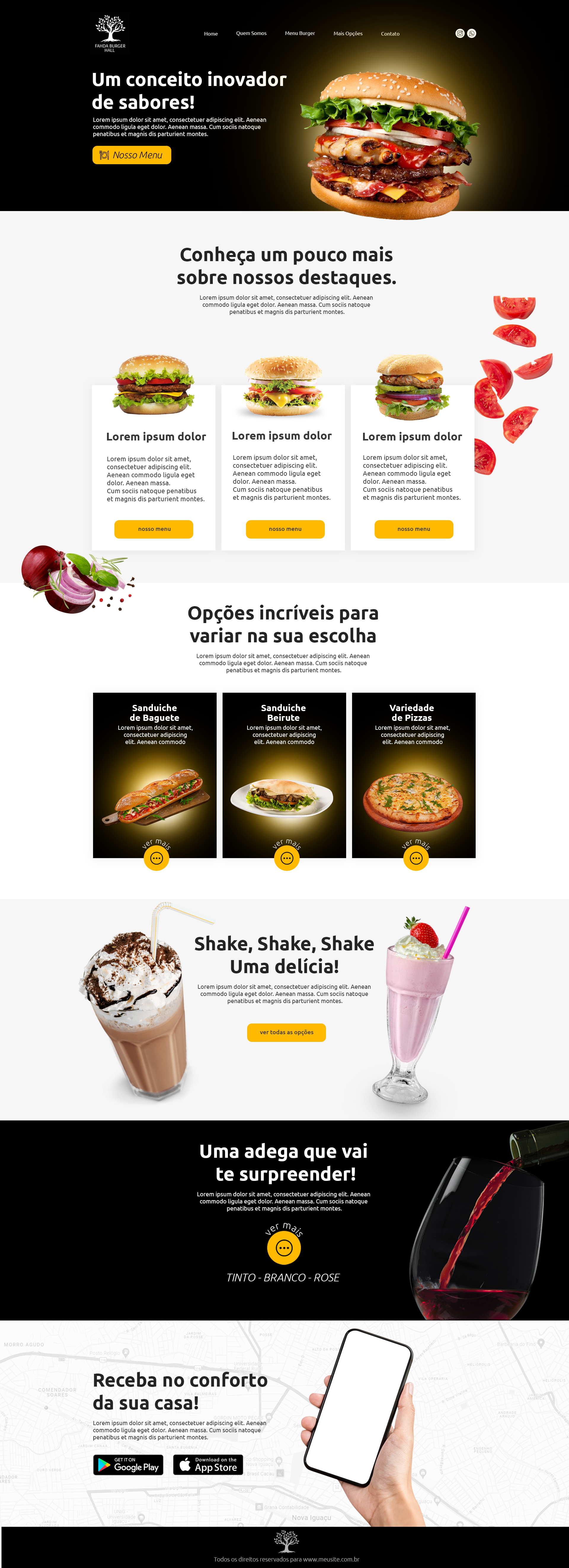Image resolution: width=569 pixels, height=1568 pixels.
Task: Open the Instagram profile icon
Action: pyautogui.click(x=460, y=33)
